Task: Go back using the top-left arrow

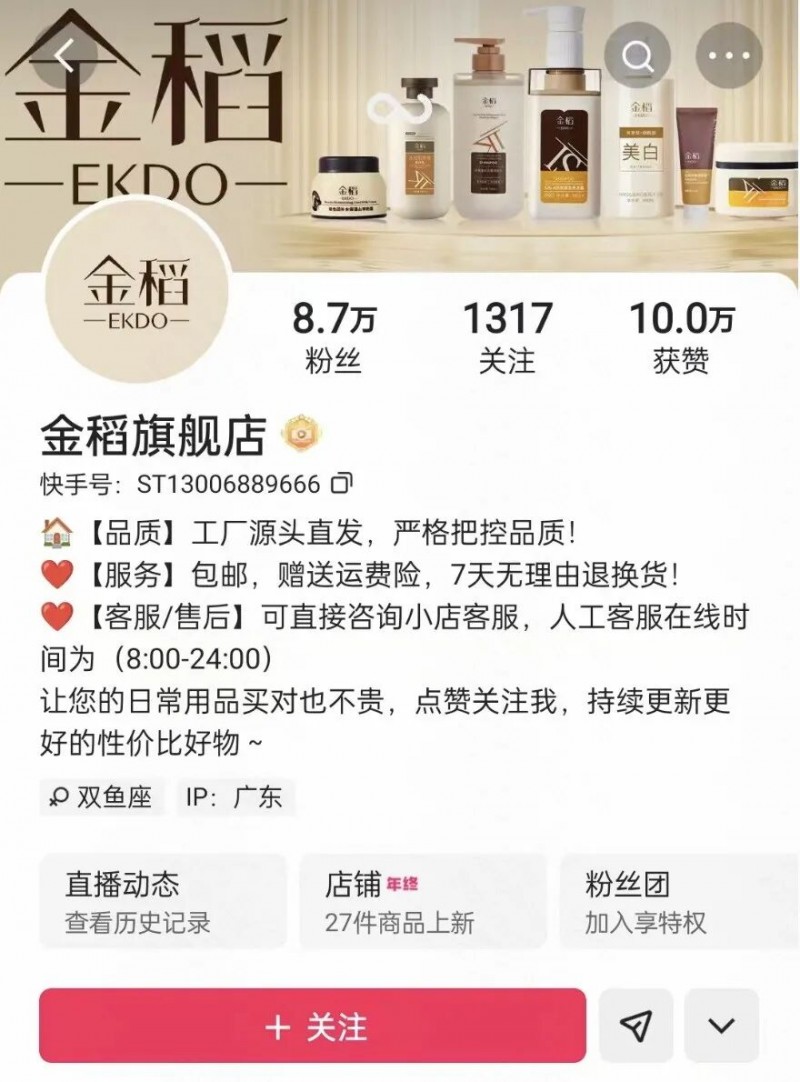Action: click(x=66, y=54)
